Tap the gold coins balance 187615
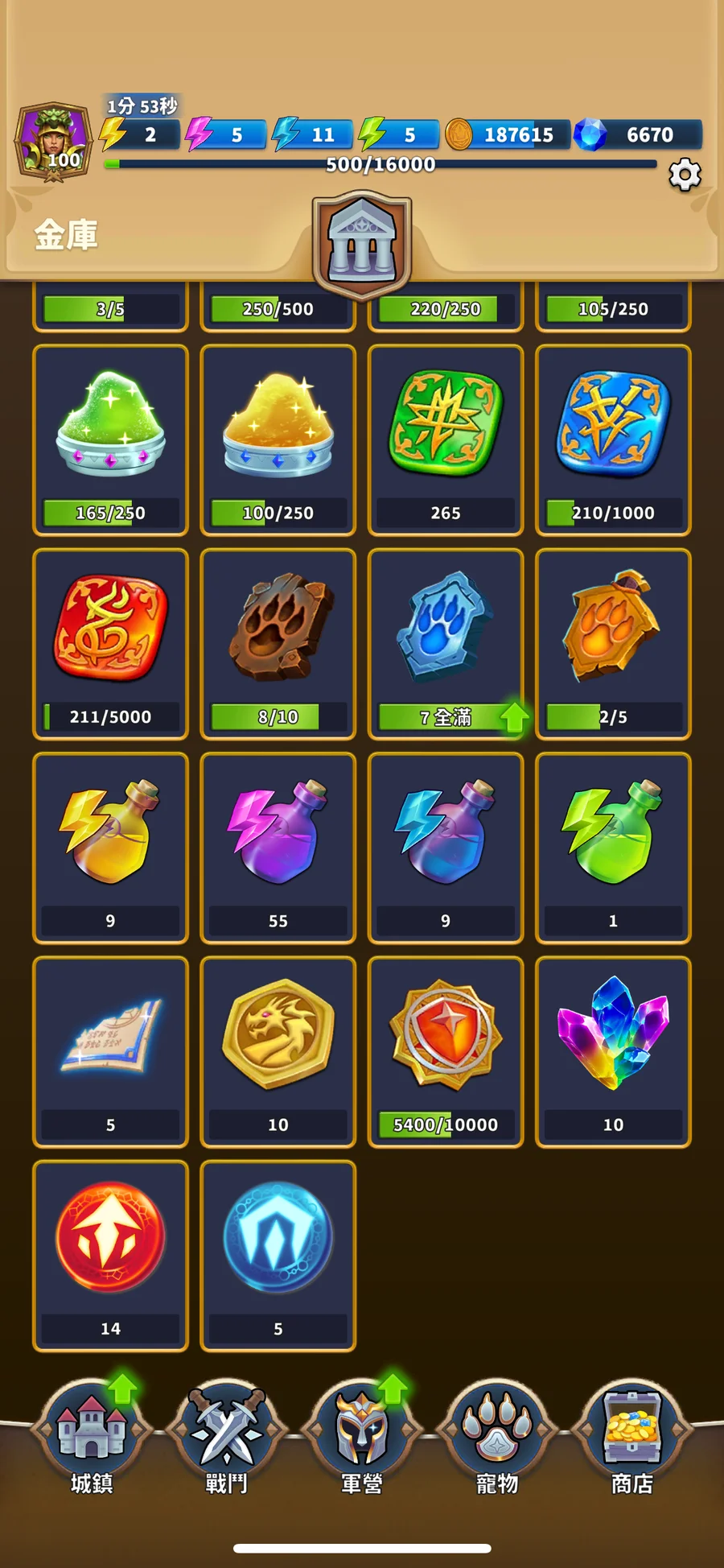The width and height of the screenshot is (724, 1568). click(x=508, y=134)
